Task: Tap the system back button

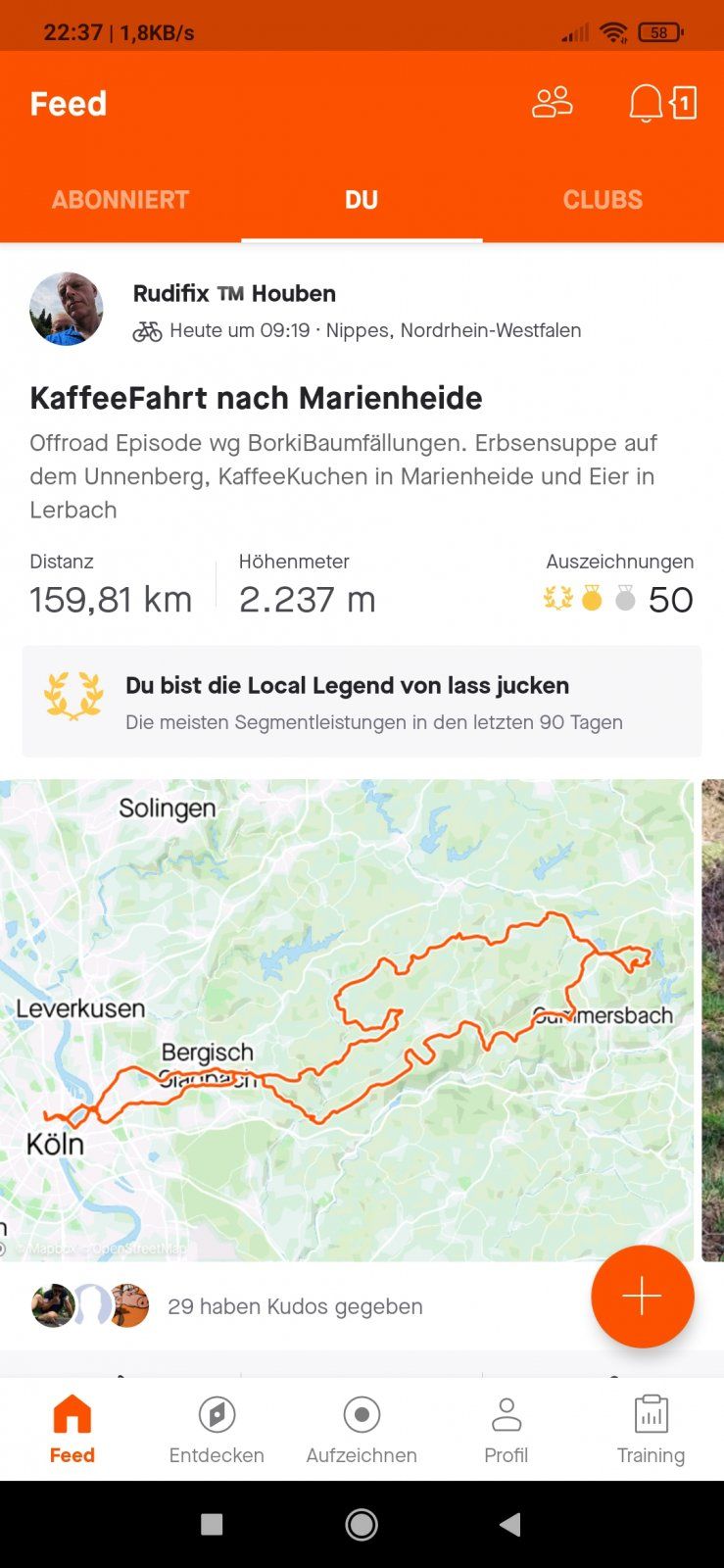Action: pos(509,1524)
